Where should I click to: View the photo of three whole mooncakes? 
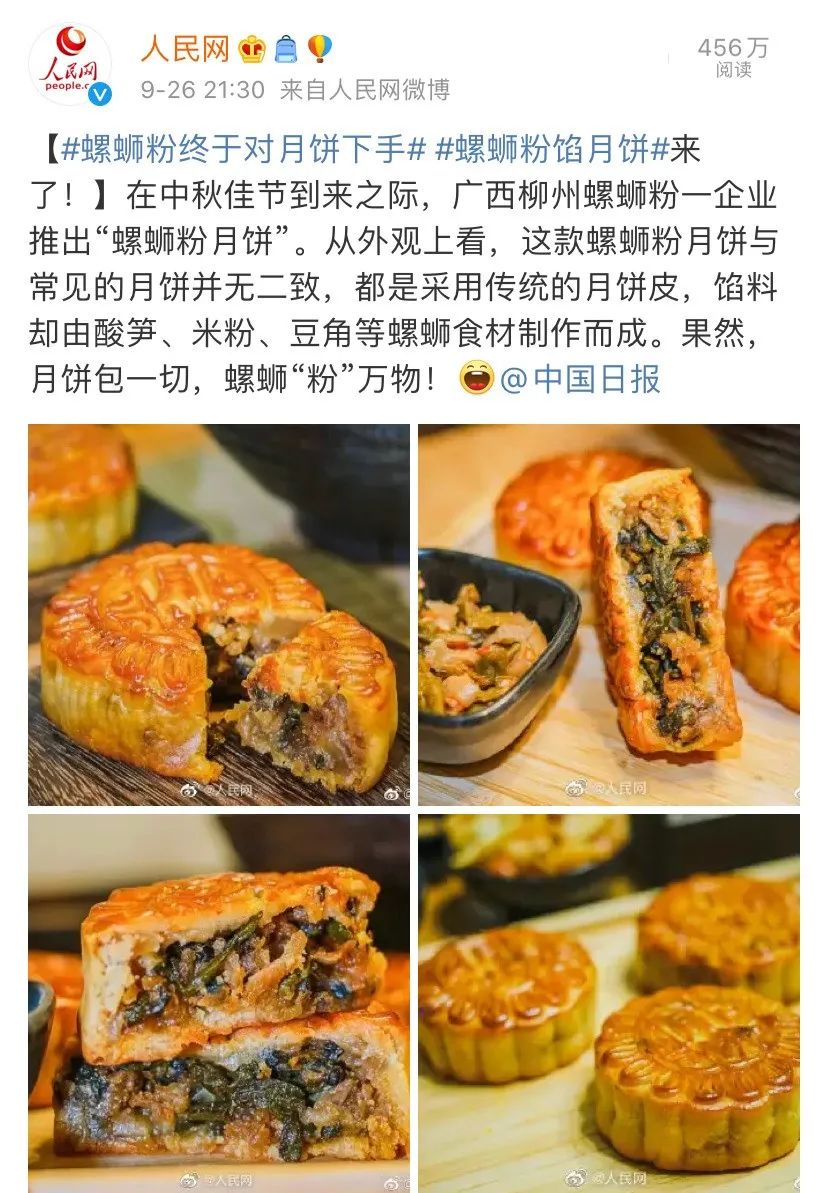pos(608,1002)
